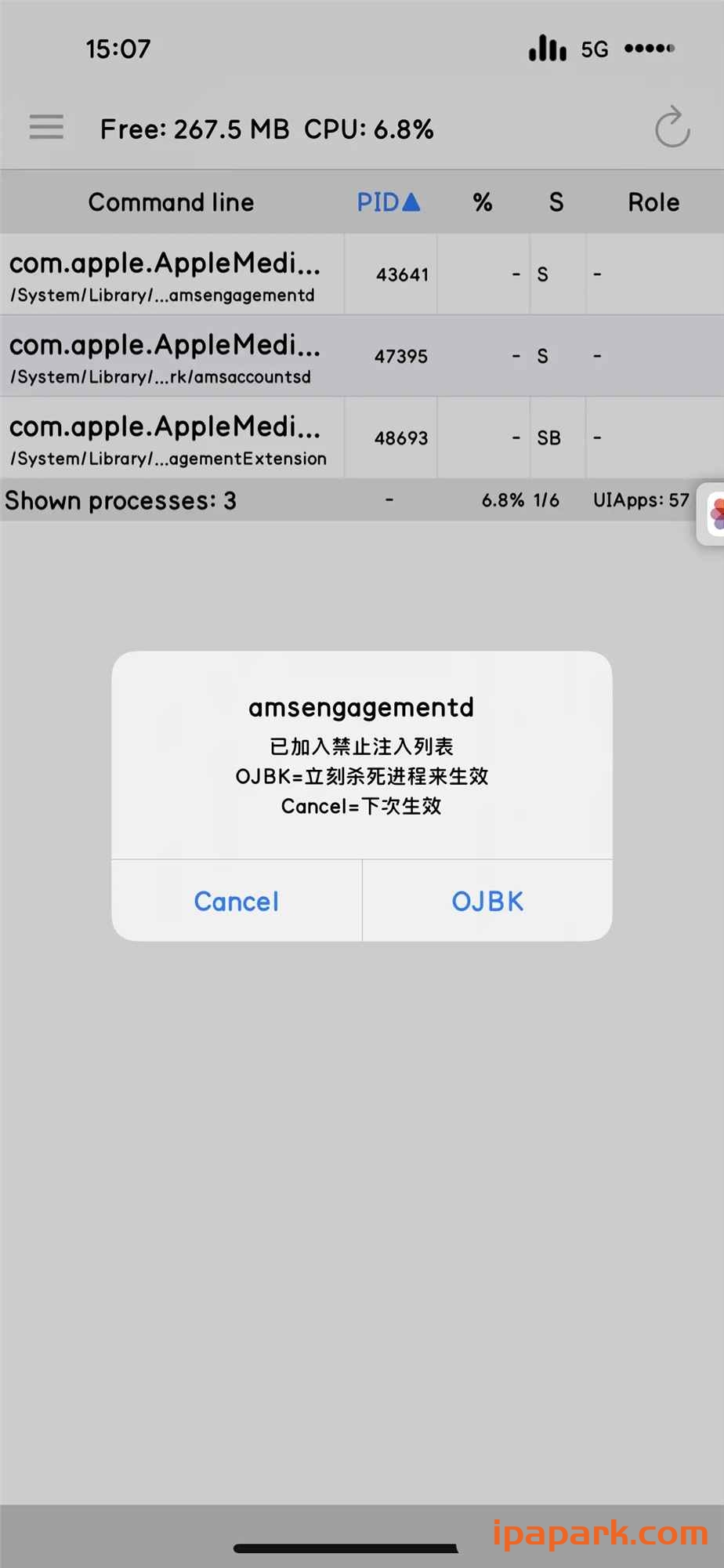Open the hamburger menu
The image size is (724, 1568).
pyautogui.click(x=45, y=127)
